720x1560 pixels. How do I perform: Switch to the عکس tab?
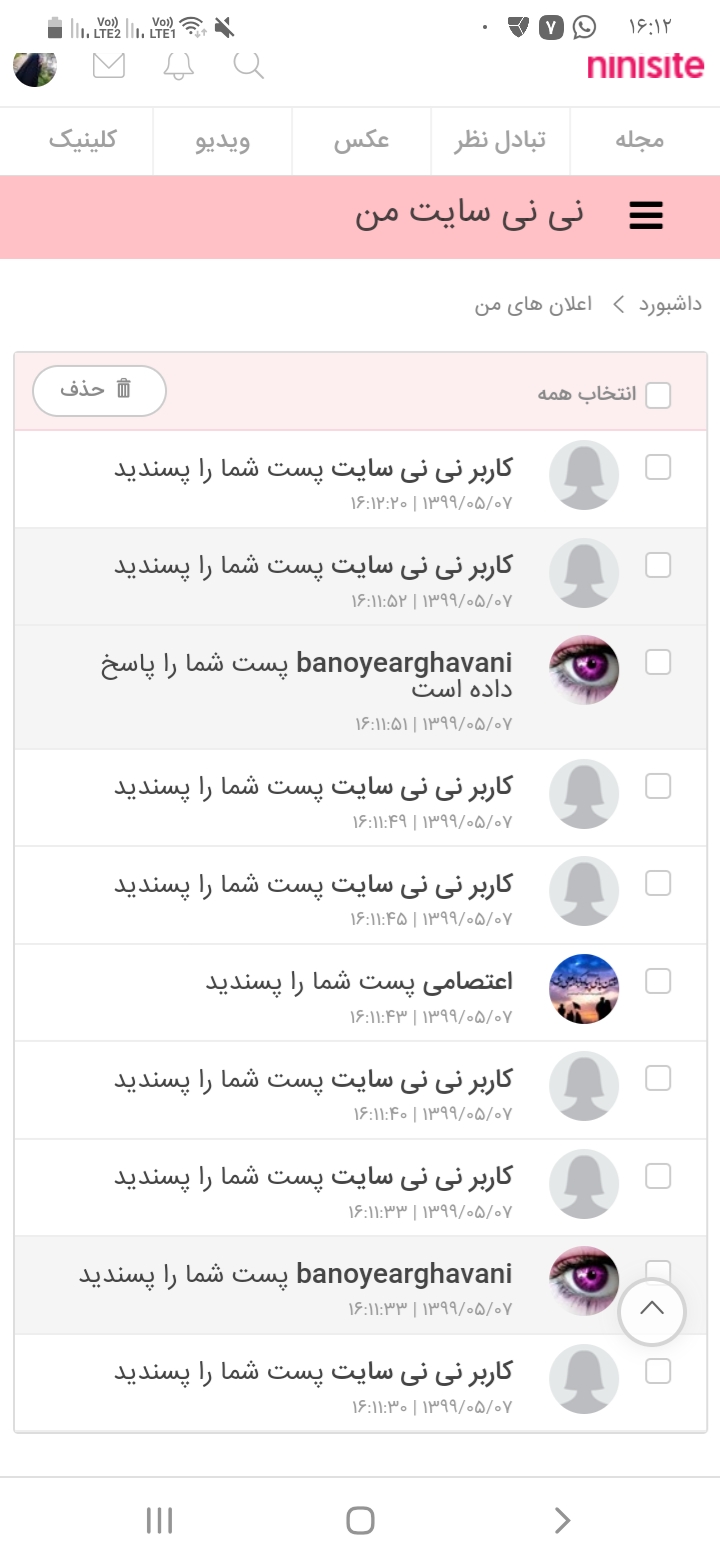coord(361,140)
